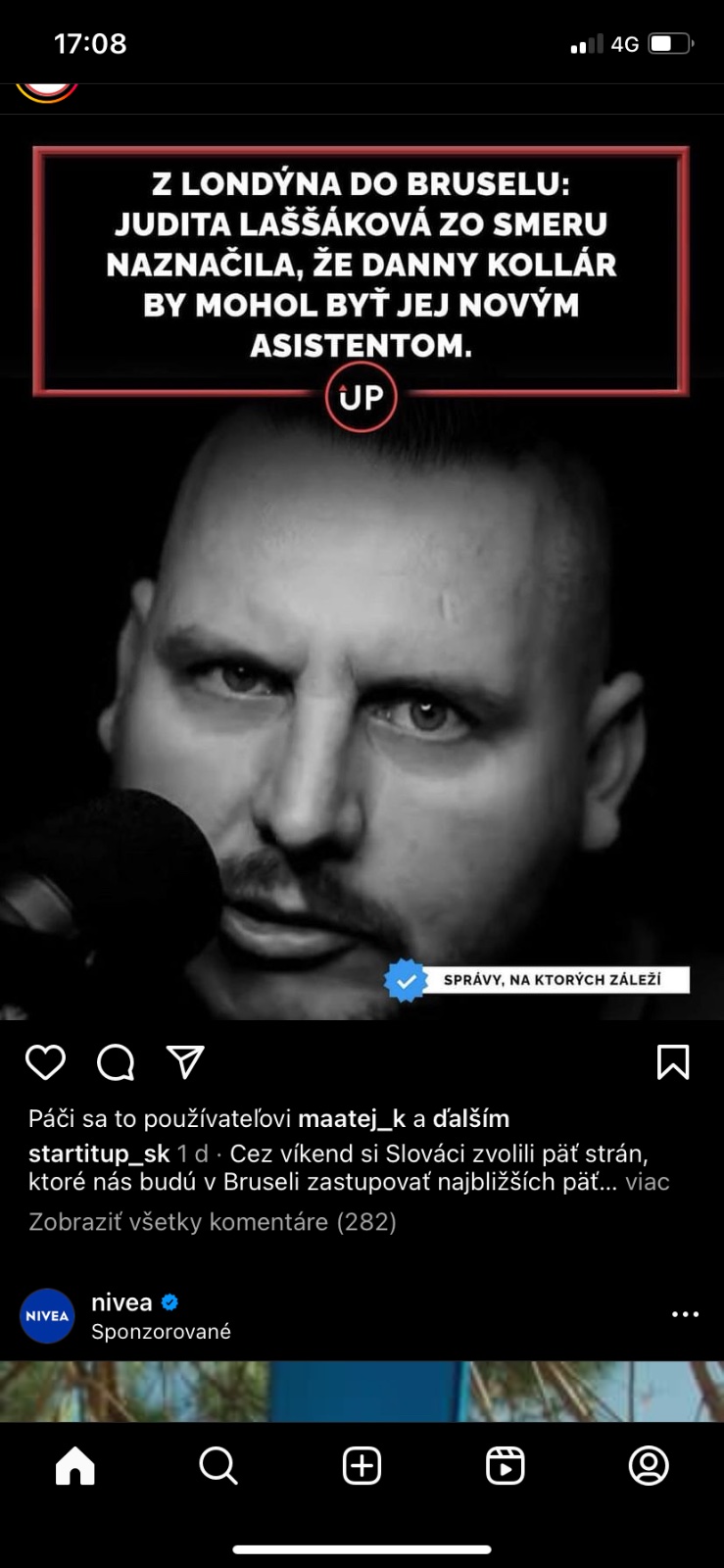Open options menu for nivea ad
Image resolution: width=724 pixels, height=1568 pixels.
pos(685,1314)
